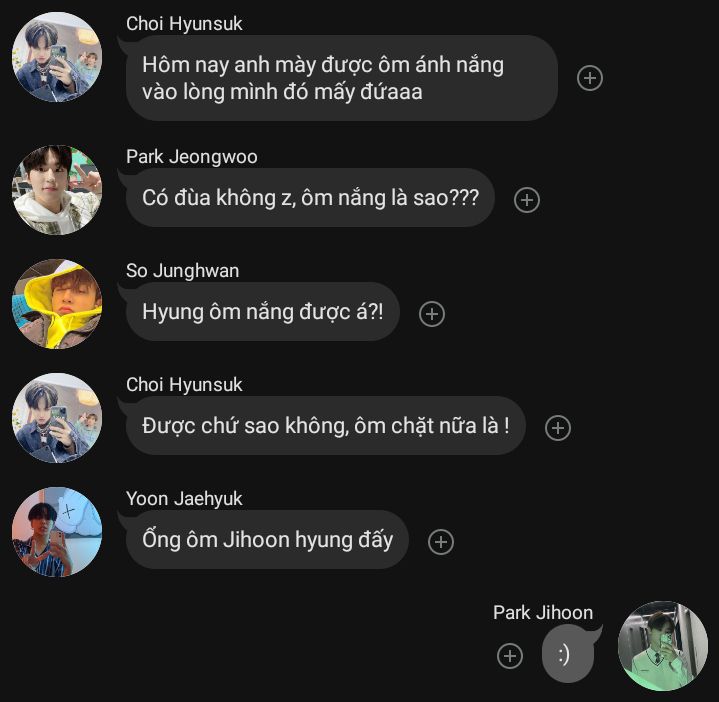View So Junghwan's avatar
This screenshot has height=702, width=719.
coord(57,304)
